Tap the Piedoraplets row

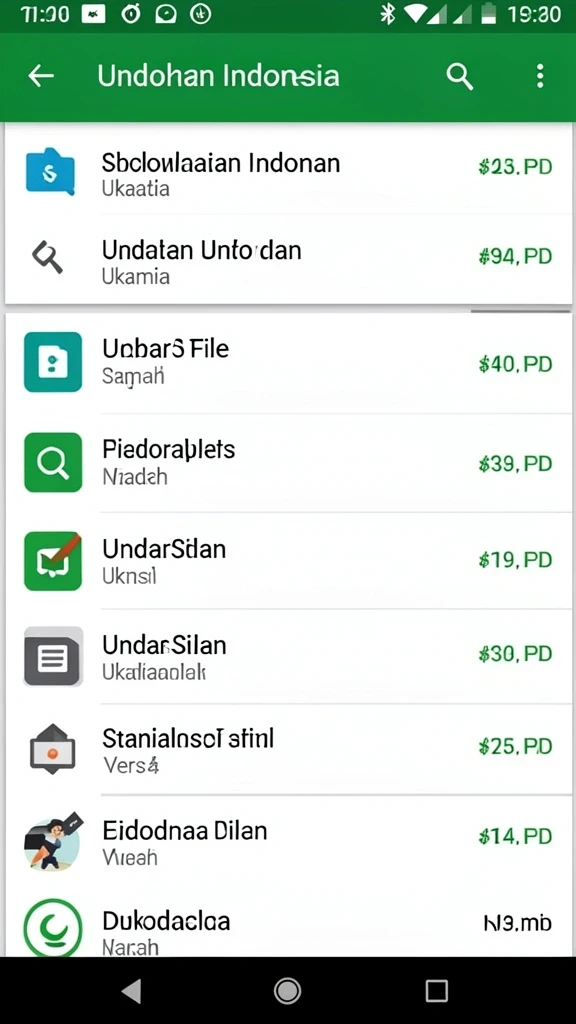(288, 462)
